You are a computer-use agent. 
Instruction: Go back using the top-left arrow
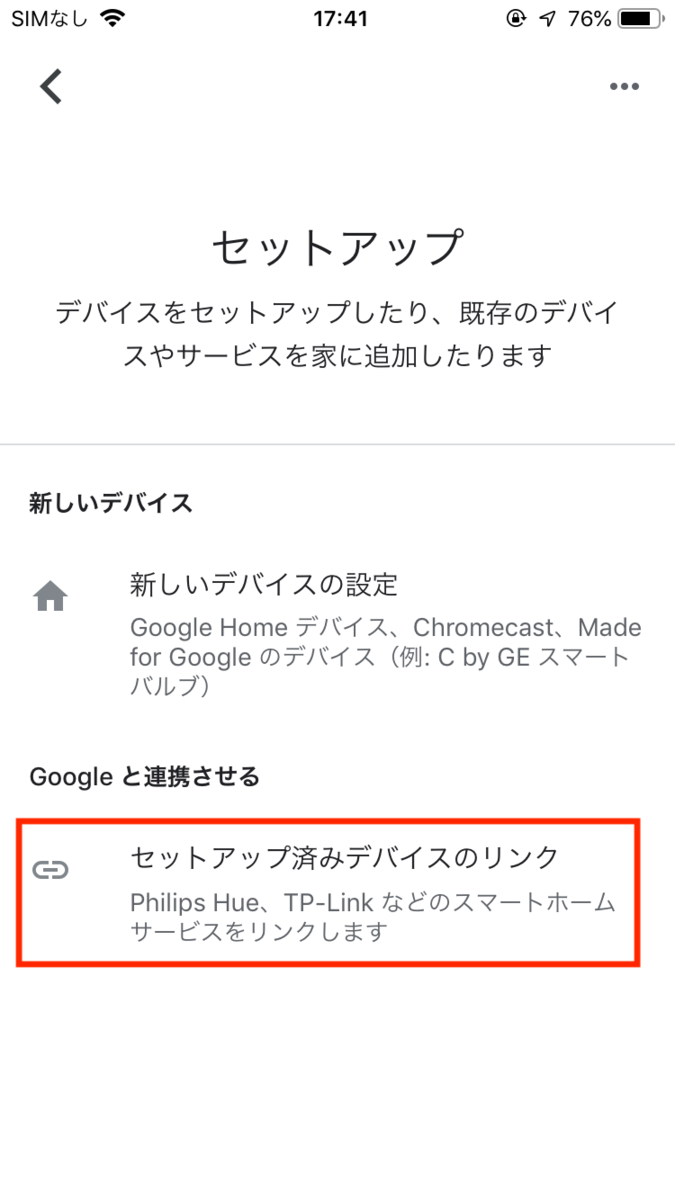pyautogui.click(x=51, y=87)
